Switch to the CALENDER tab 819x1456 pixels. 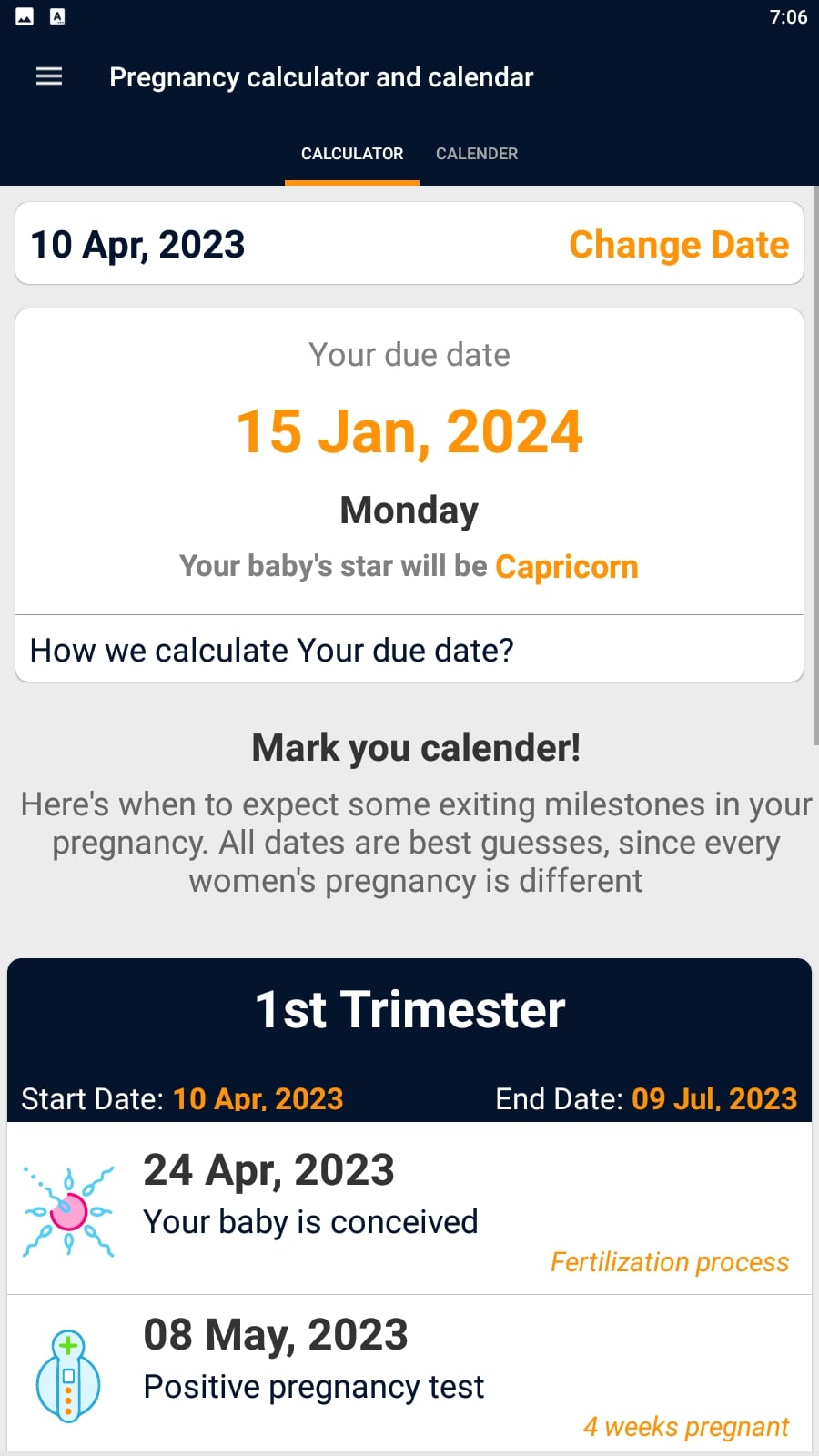477,154
